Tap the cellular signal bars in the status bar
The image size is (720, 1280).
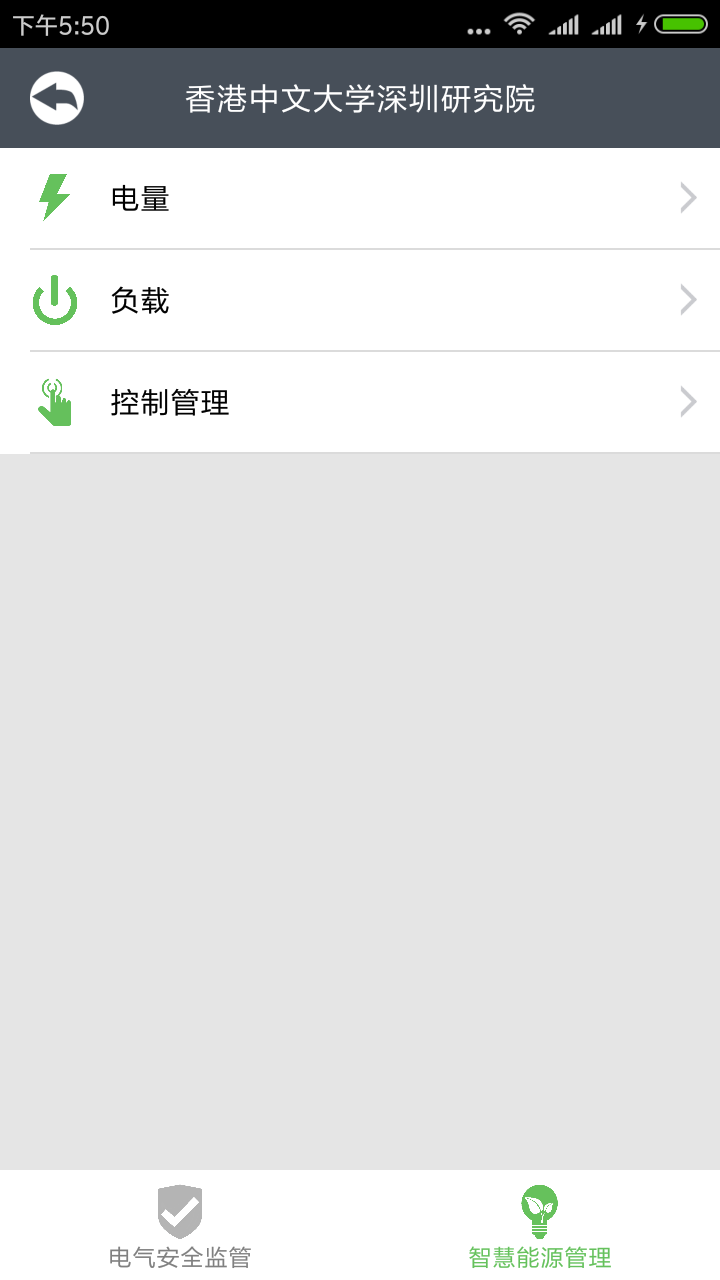[565, 24]
